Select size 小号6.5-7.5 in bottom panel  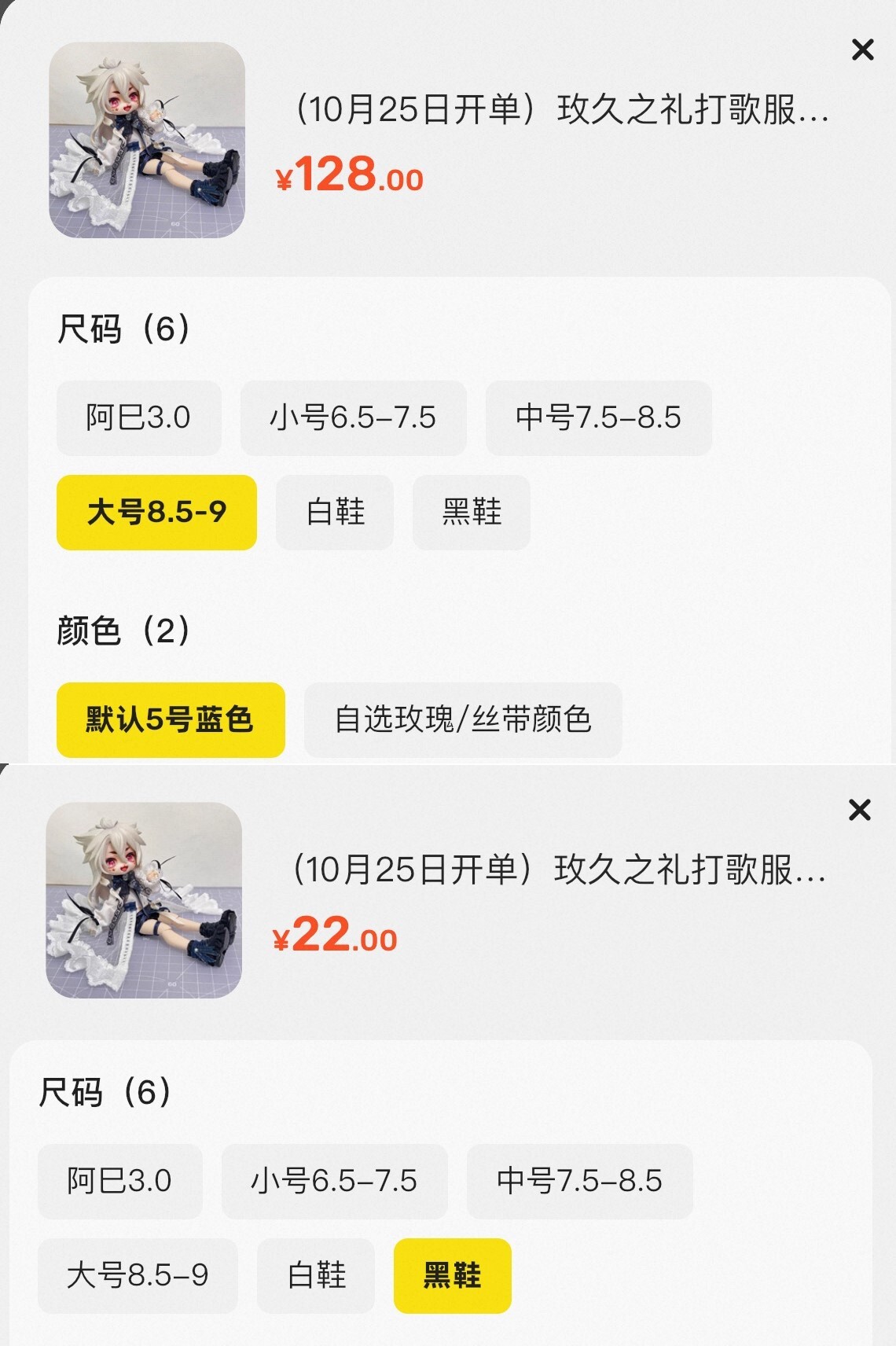[x=336, y=1181]
